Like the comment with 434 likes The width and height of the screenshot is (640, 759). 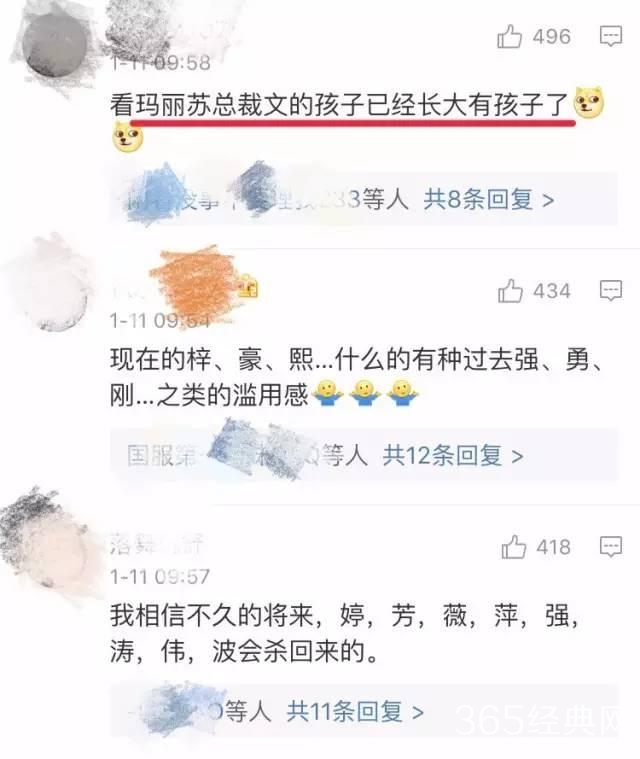[x=510, y=291]
